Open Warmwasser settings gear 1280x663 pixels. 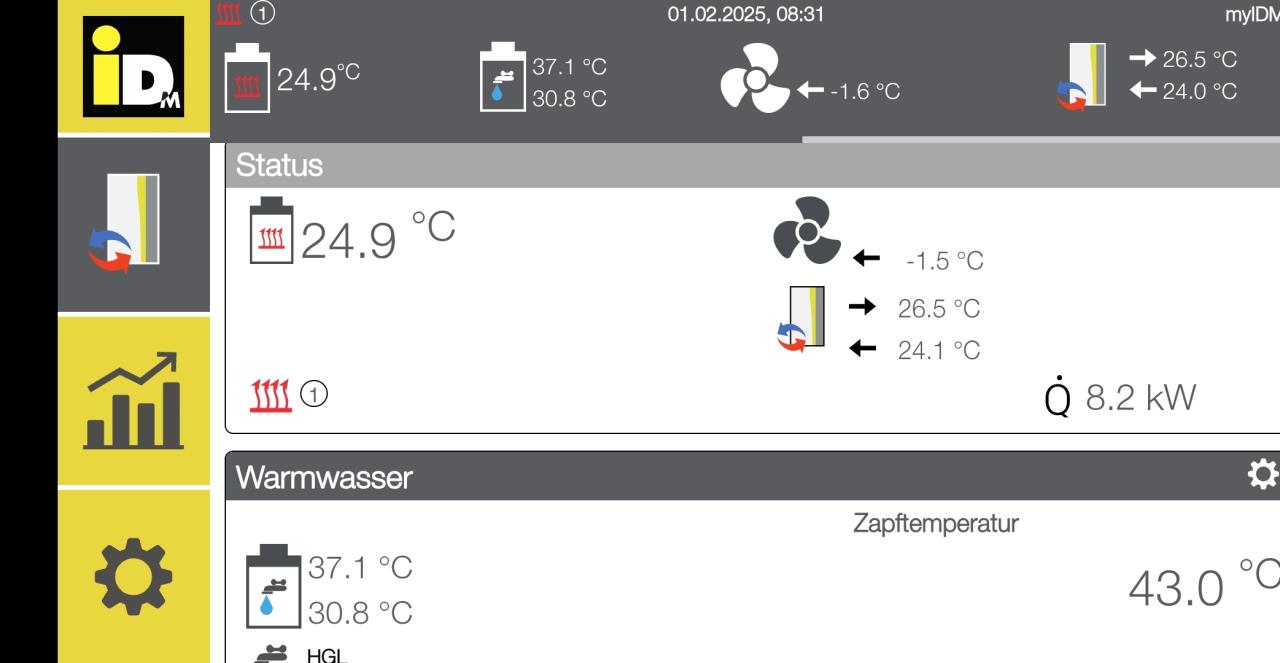point(1263,474)
